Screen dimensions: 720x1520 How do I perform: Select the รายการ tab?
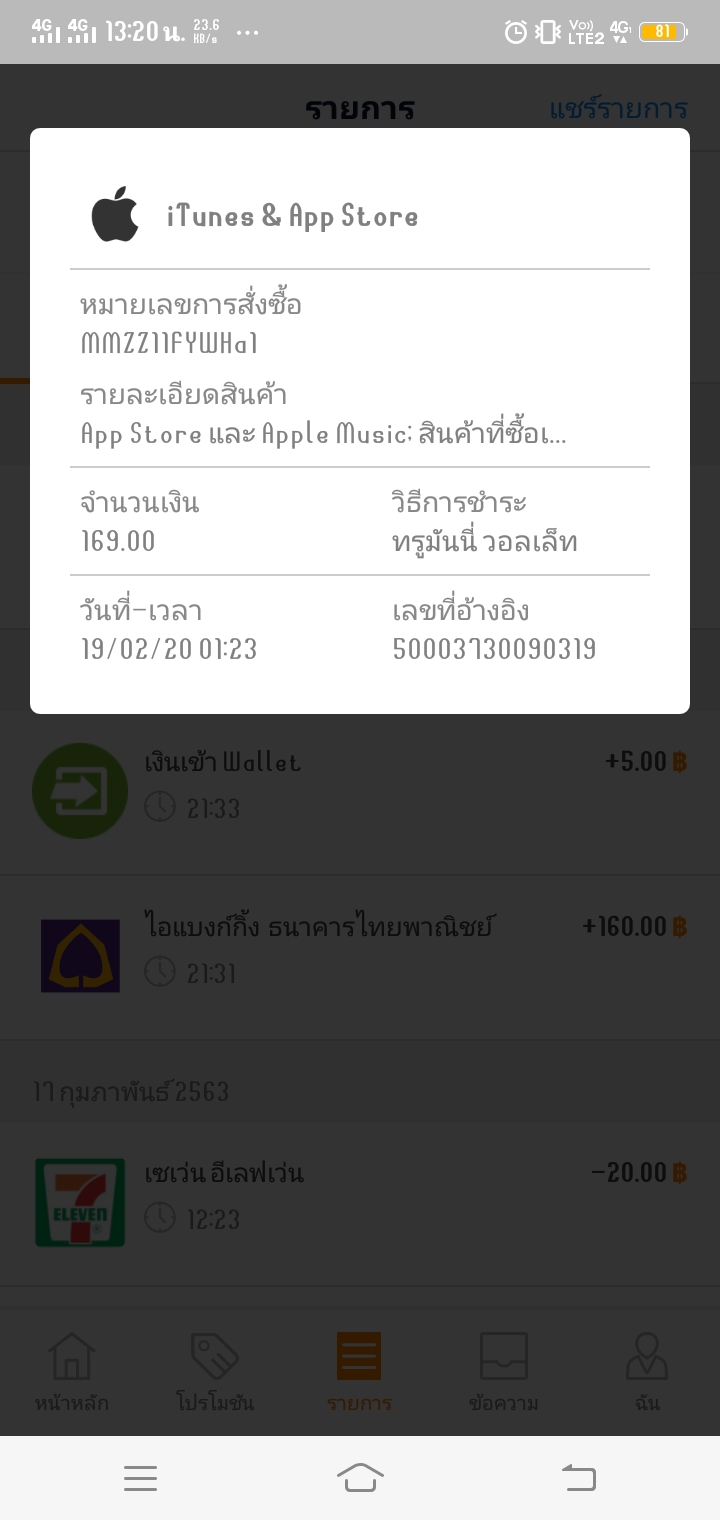click(360, 1372)
